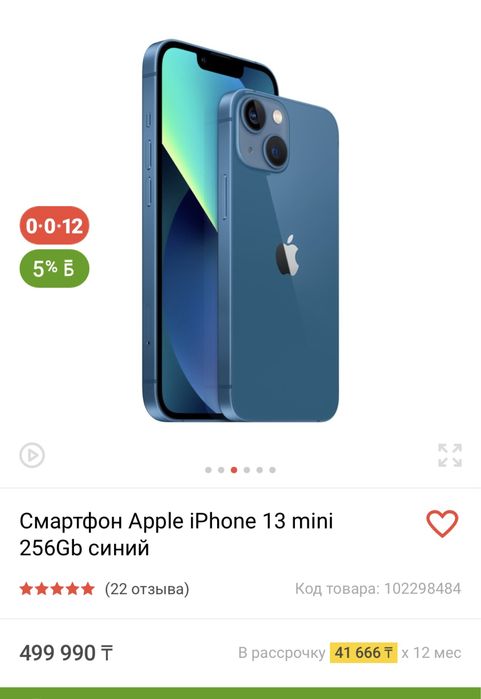The width and height of the screenshot is (481, 699).
Task: Open the 22 отзыва reviews
Action: pyautogui.click(x=147, y=589)
